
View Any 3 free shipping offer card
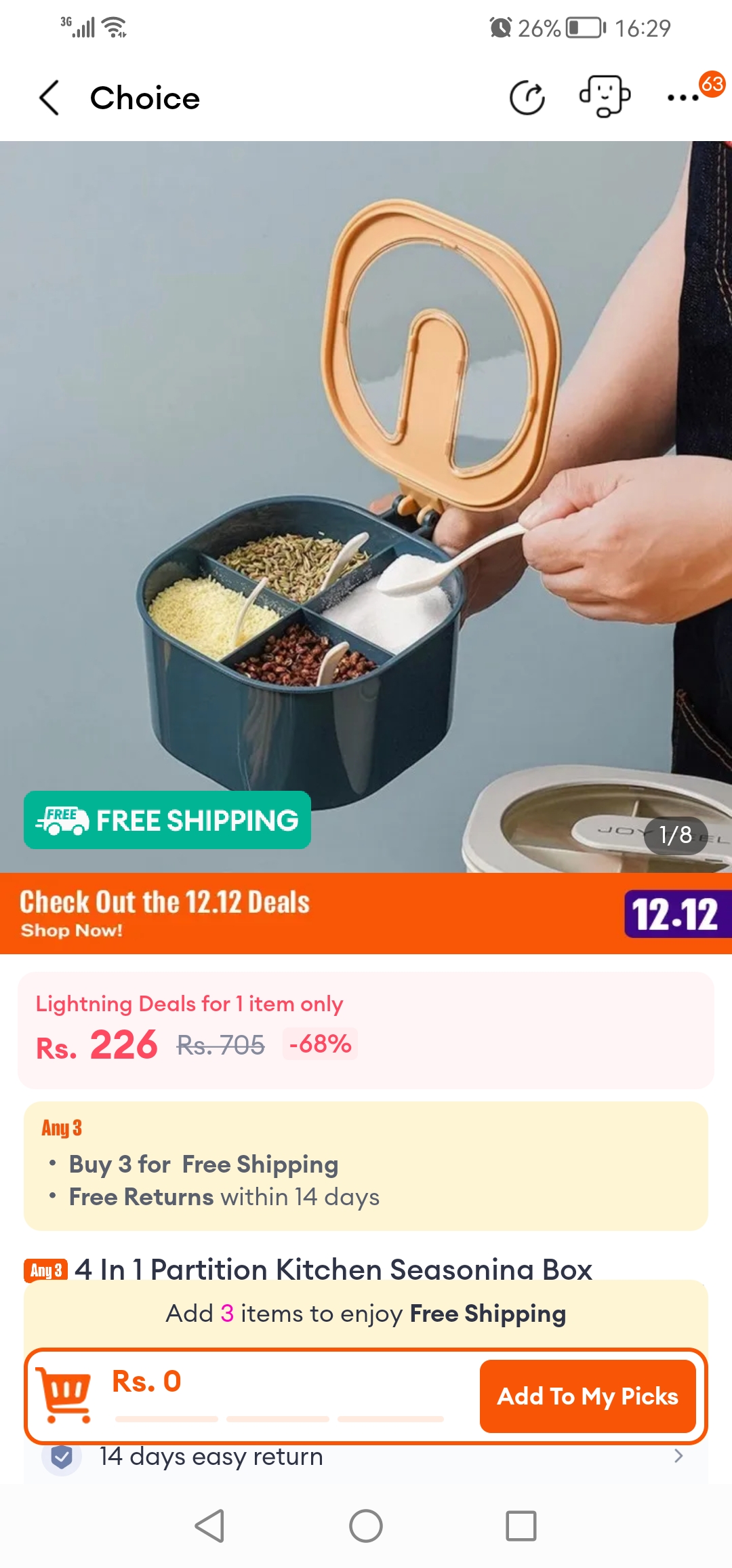pyautogui.click(x=366, y=1166)
